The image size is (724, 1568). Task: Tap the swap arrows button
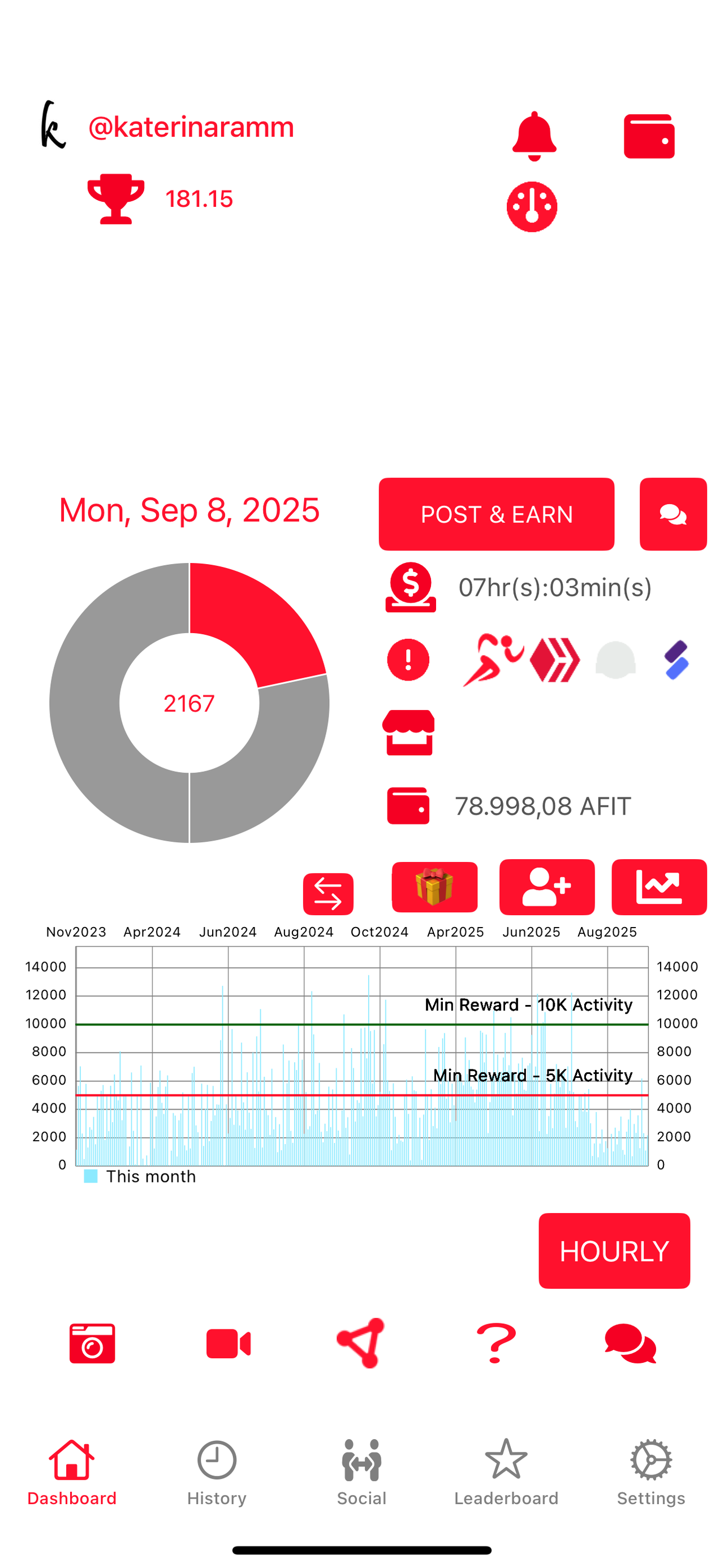click(x=328, y=894)
